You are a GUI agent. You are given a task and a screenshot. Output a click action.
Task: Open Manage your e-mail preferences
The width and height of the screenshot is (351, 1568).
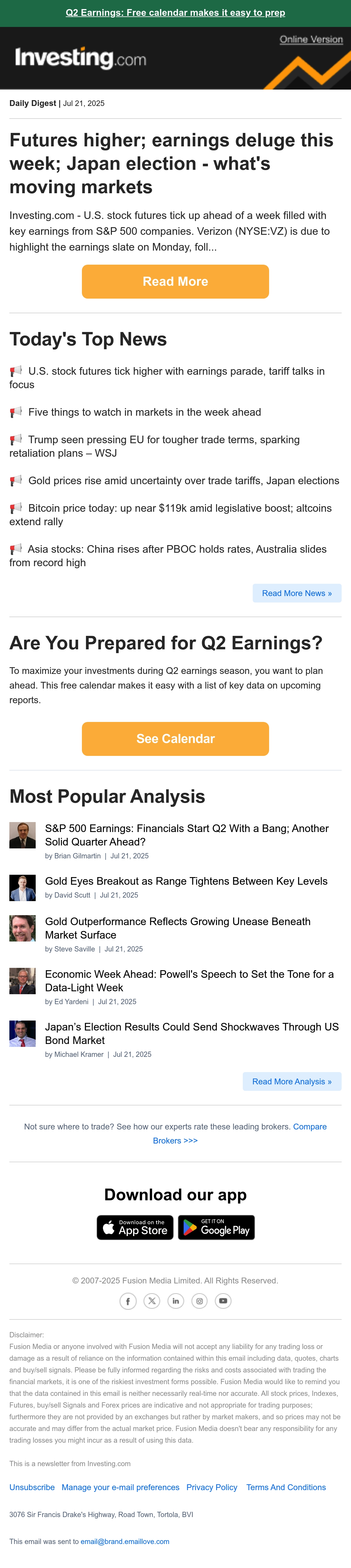point(121,1487)
